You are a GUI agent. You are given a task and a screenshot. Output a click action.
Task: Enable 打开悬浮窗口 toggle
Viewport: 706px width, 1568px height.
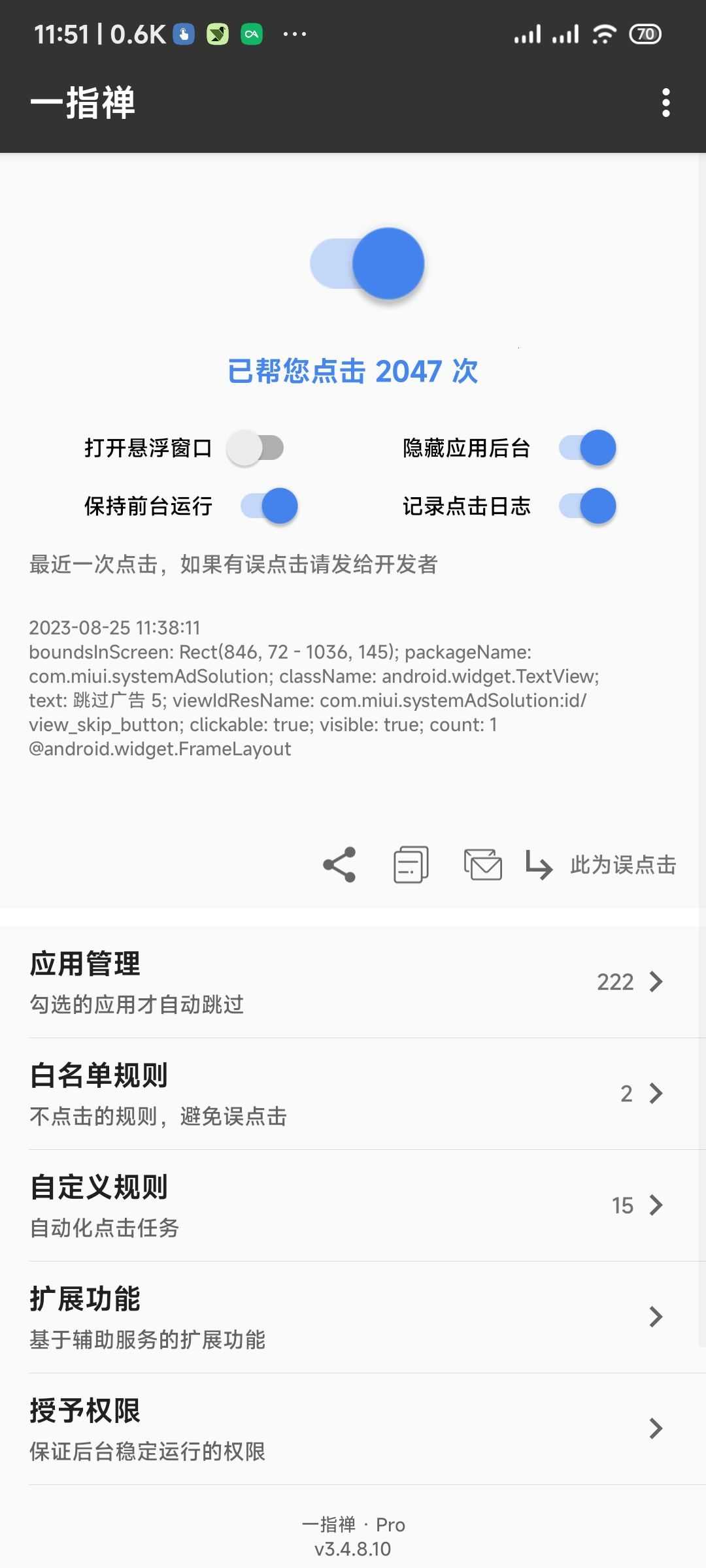tap(255, 448)
